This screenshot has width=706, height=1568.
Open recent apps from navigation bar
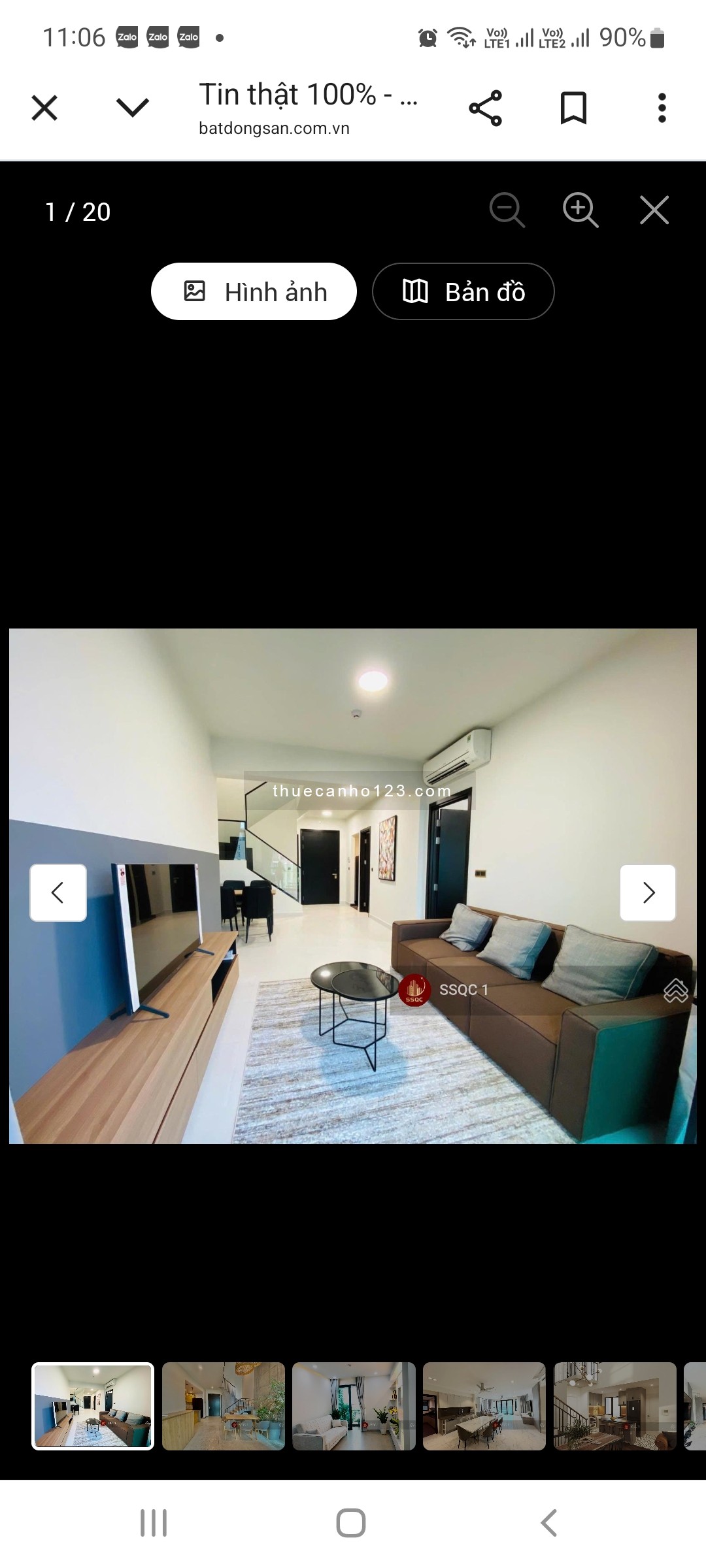[154, 1523]
